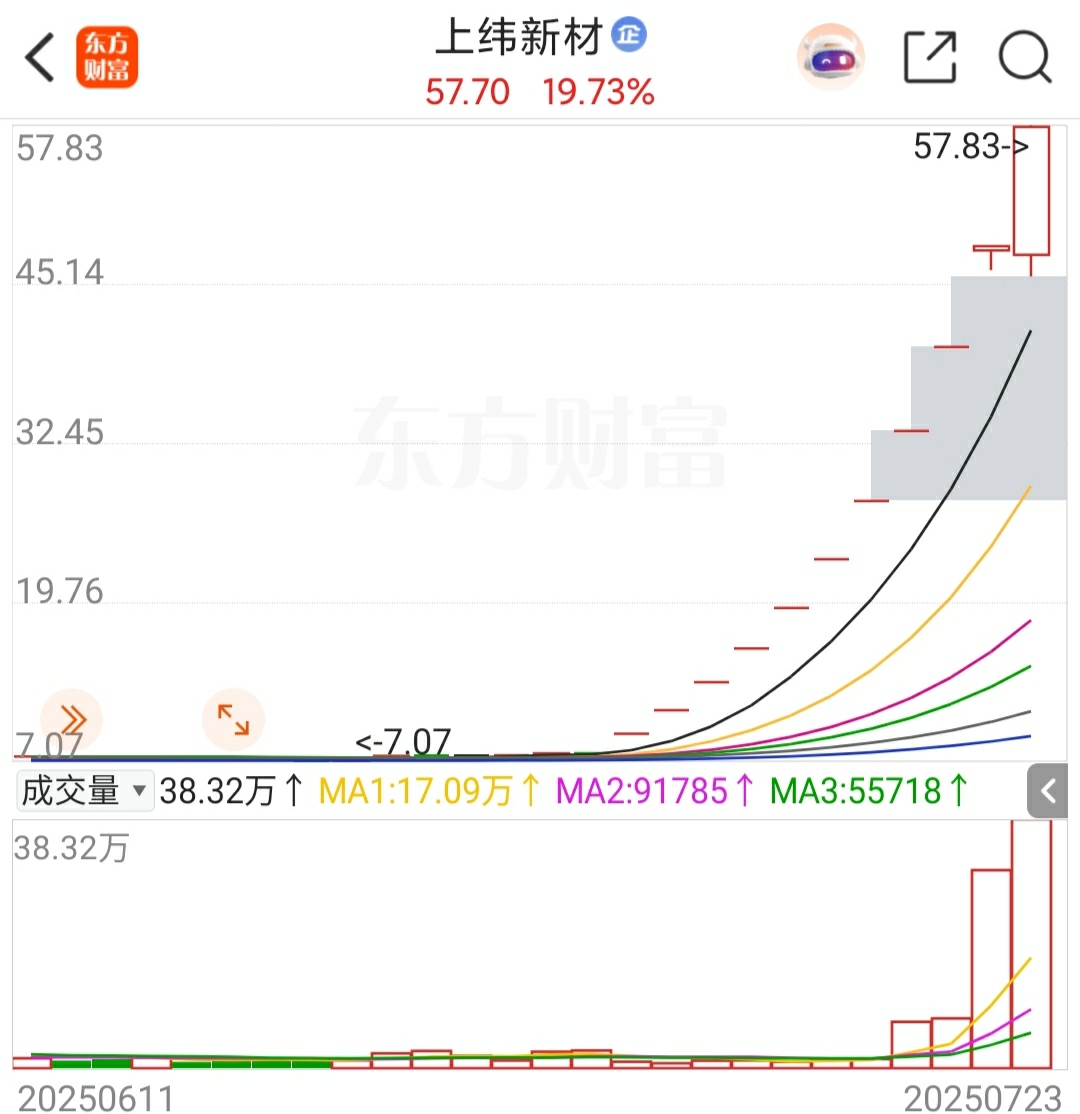The image size is (1080, 1114).
Task: Expand chart to full screen
Action: [x=233, y=719]
